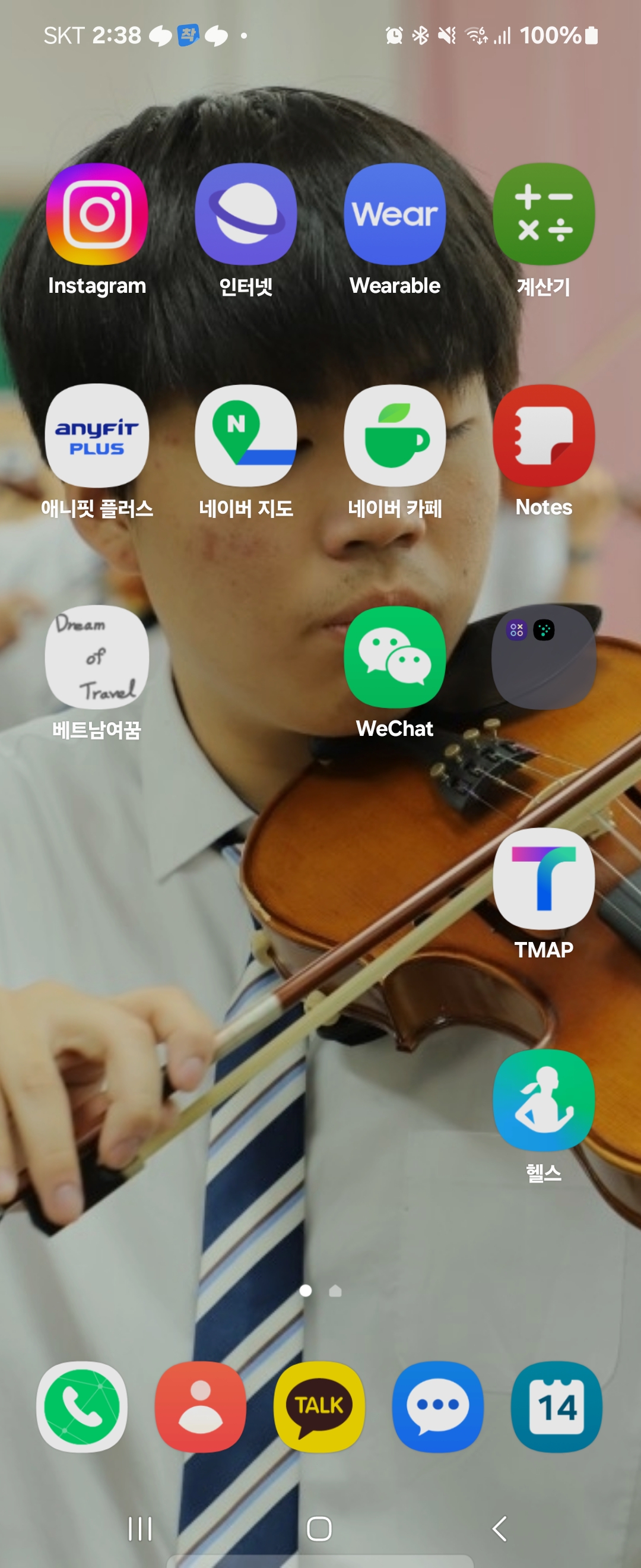
Task: Open the Instagram app
Action: tap(97, 214)
